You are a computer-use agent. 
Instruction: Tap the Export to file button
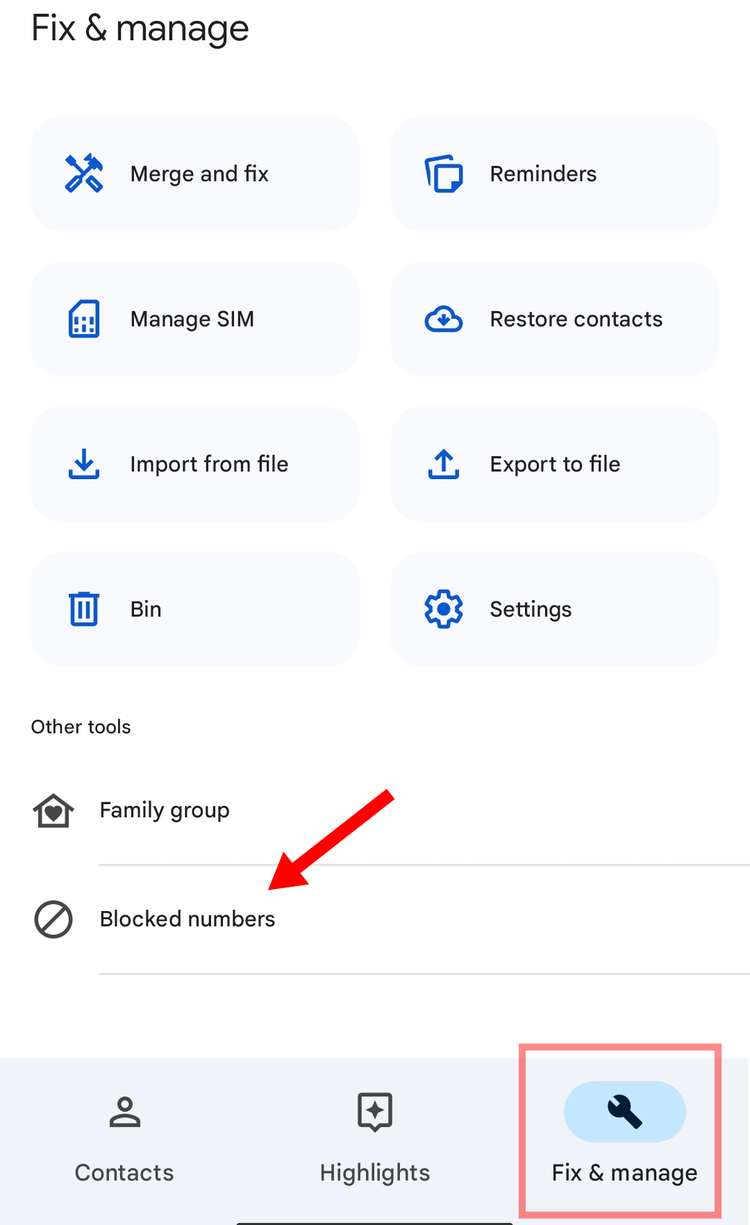click(554, 463)
